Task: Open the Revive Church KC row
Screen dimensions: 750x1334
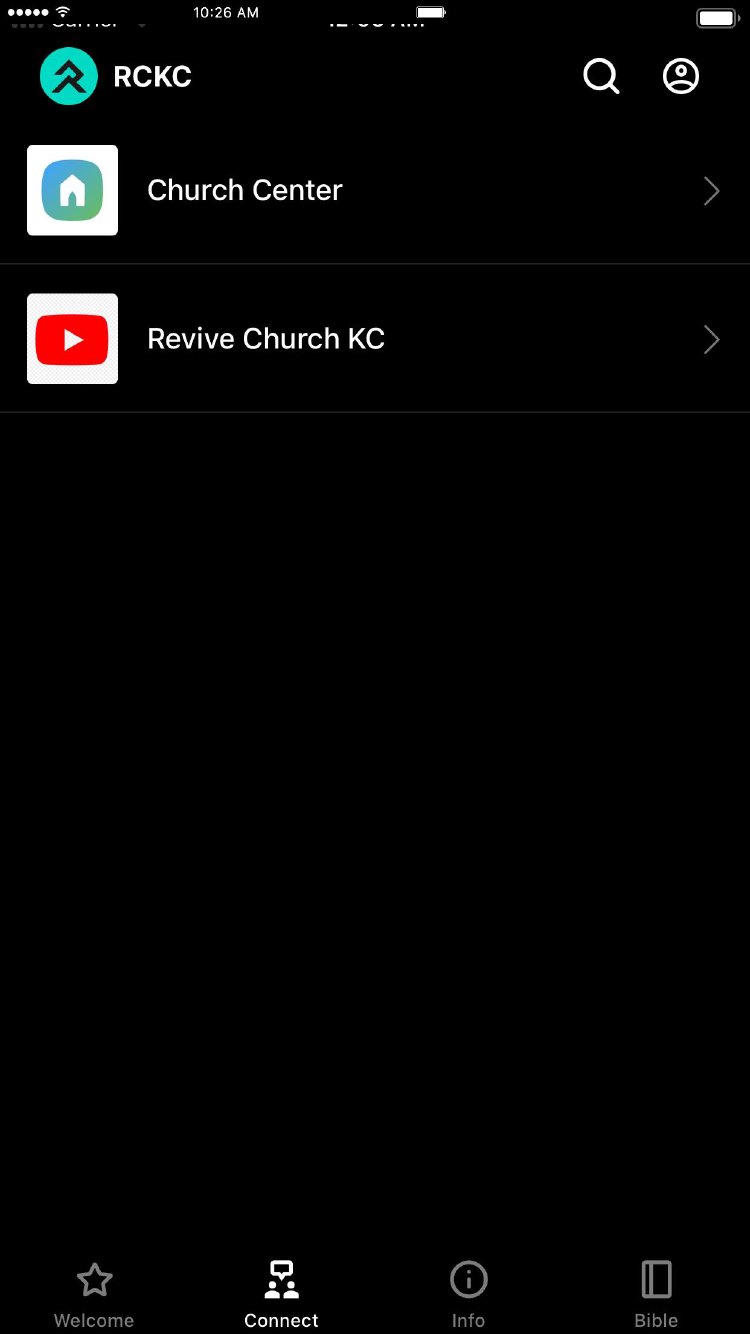Action: click(x=374, y=339)
